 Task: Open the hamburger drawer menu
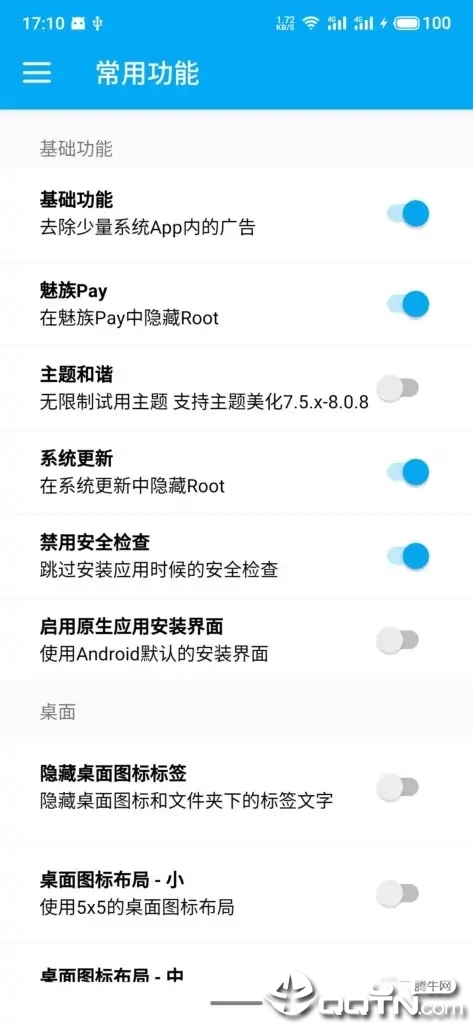click(37, 72)
